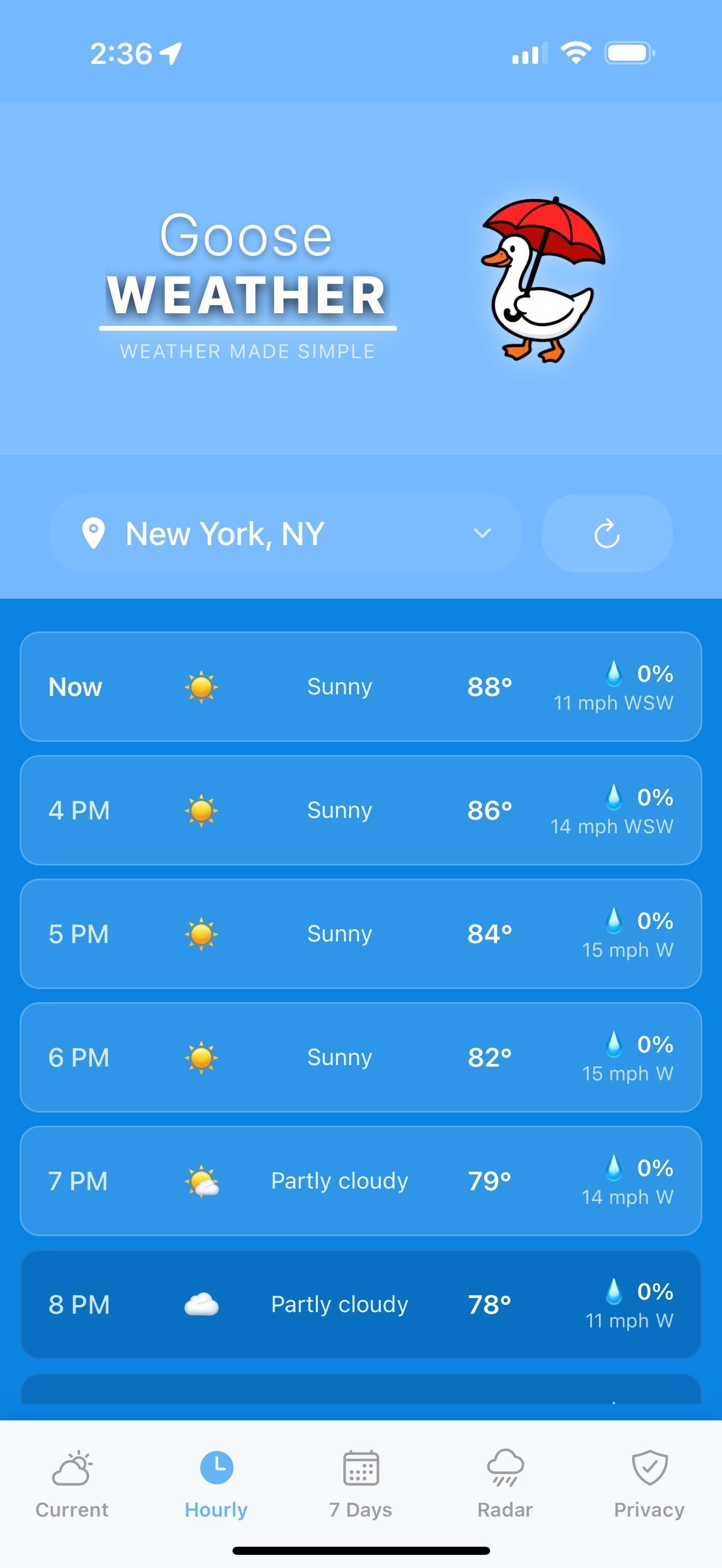Switch to the Radar tab
The image size is (722, 1568).
pos(505,1483)
